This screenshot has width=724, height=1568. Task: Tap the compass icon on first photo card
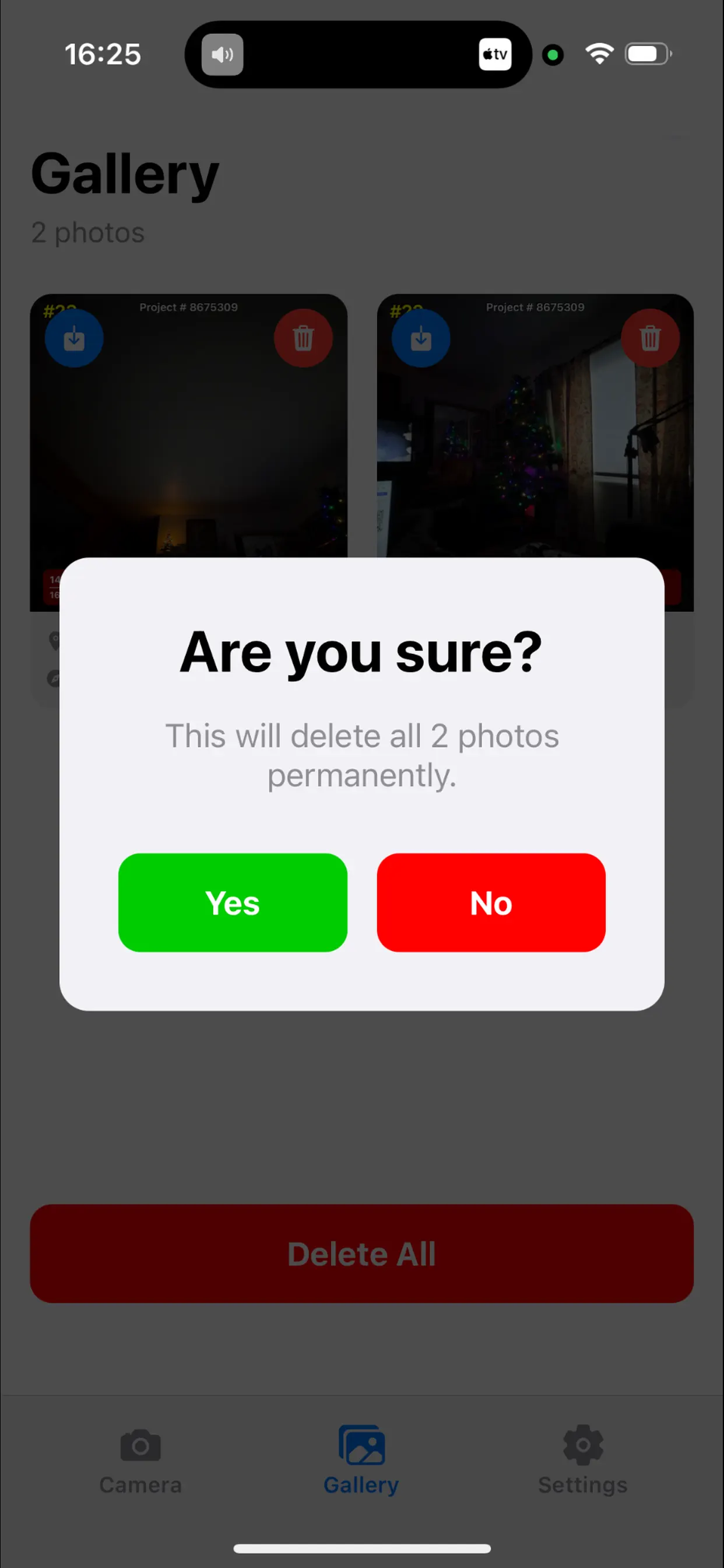54,678
